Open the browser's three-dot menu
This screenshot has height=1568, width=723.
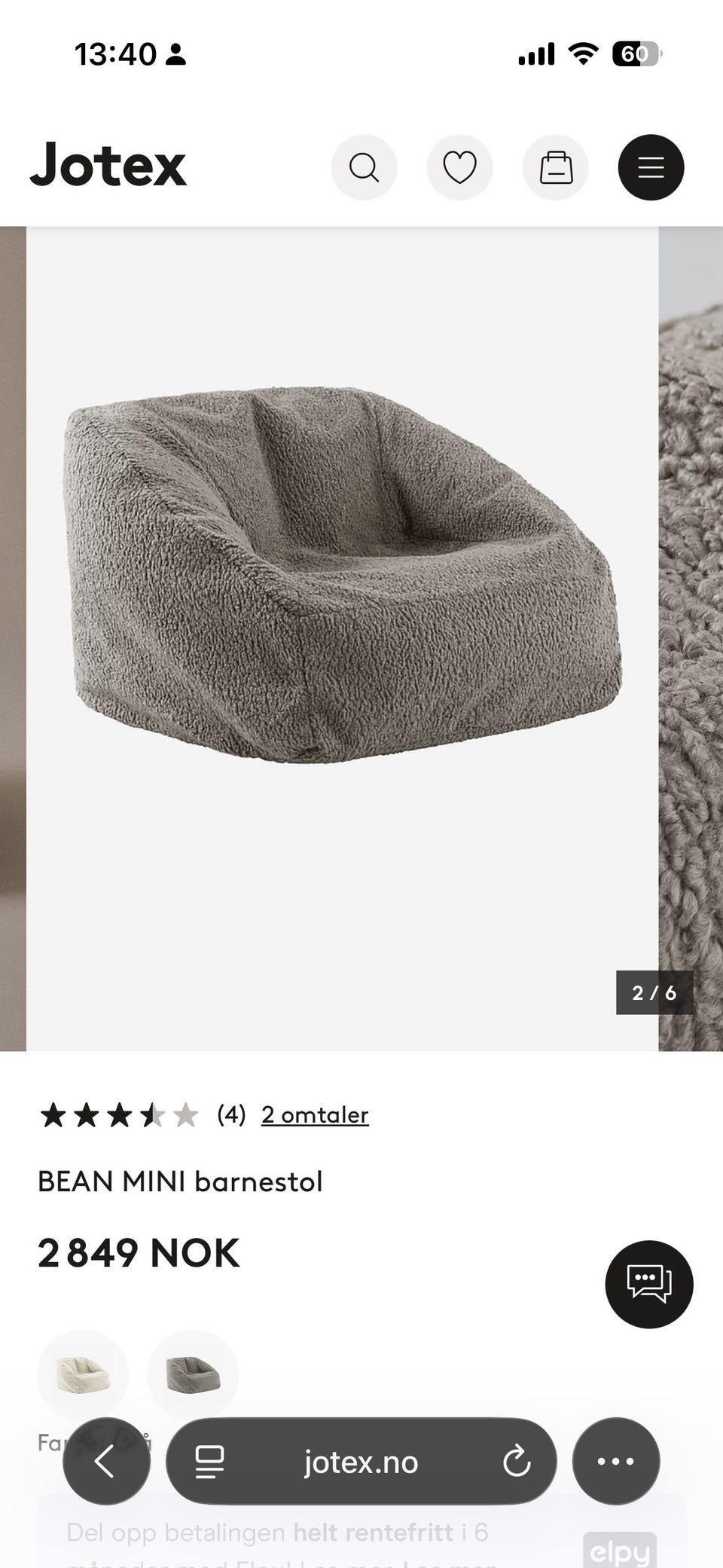coord(616,1461)
